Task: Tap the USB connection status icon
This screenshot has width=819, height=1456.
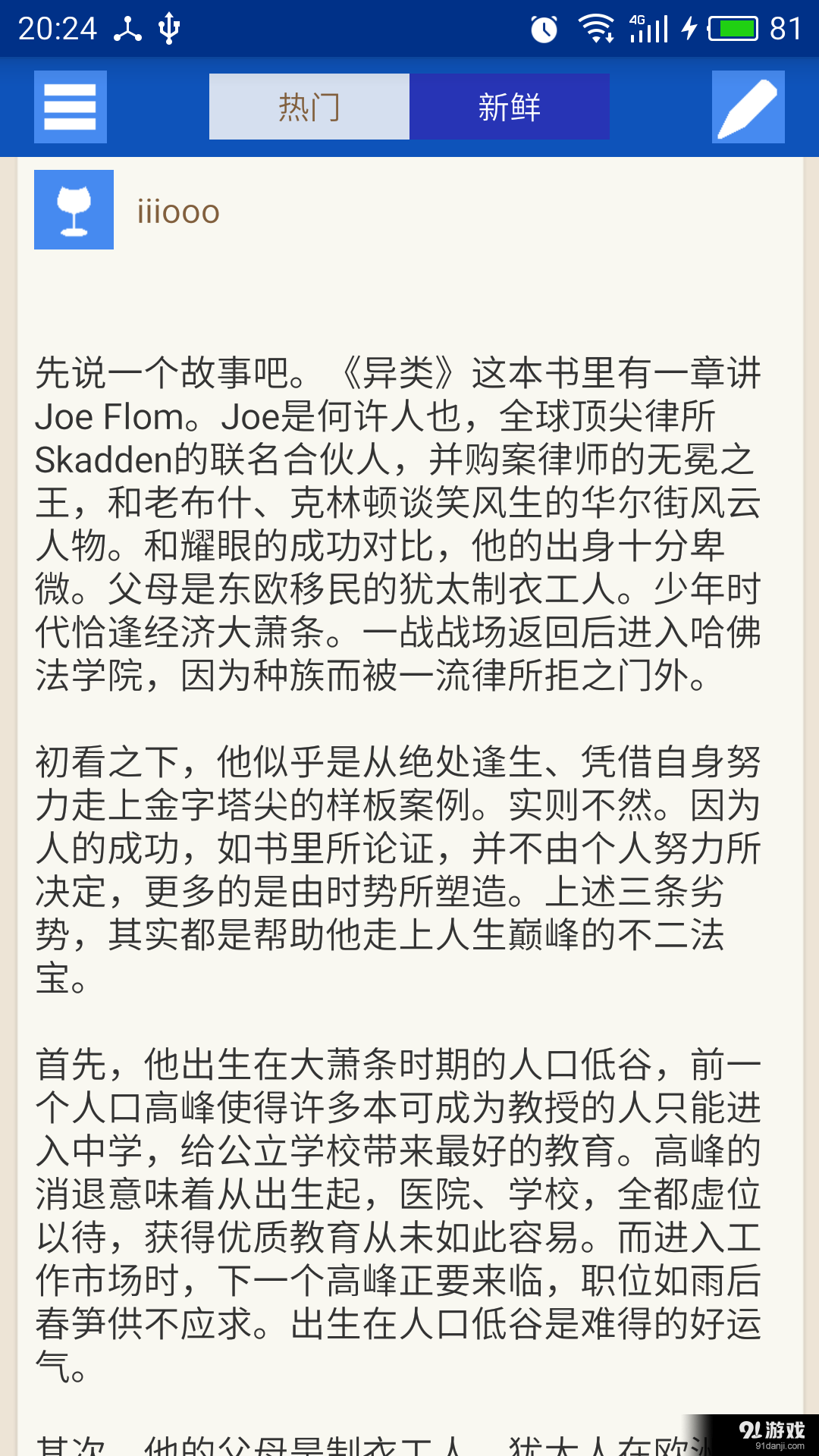Action: [168, 28]
